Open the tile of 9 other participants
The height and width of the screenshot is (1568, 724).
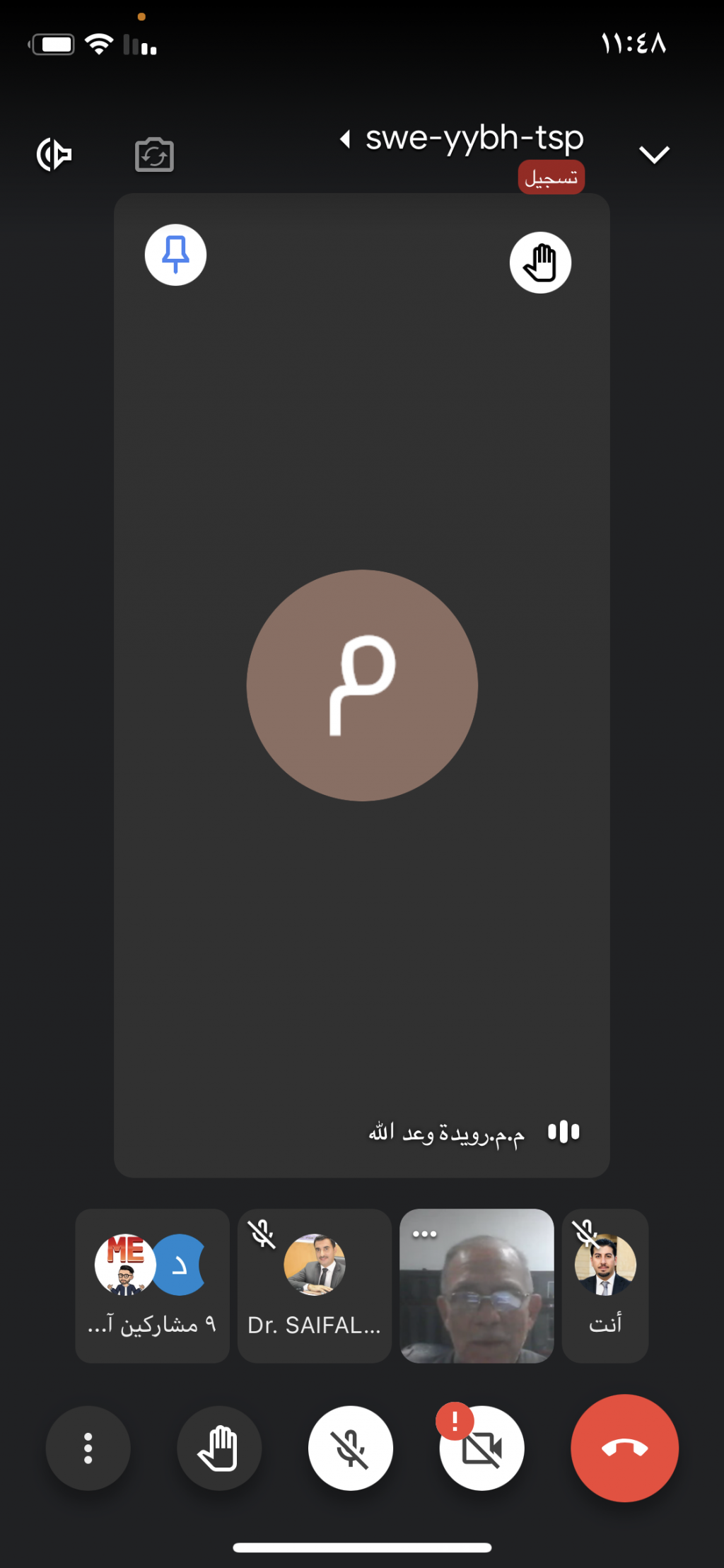coord(152,1285)
